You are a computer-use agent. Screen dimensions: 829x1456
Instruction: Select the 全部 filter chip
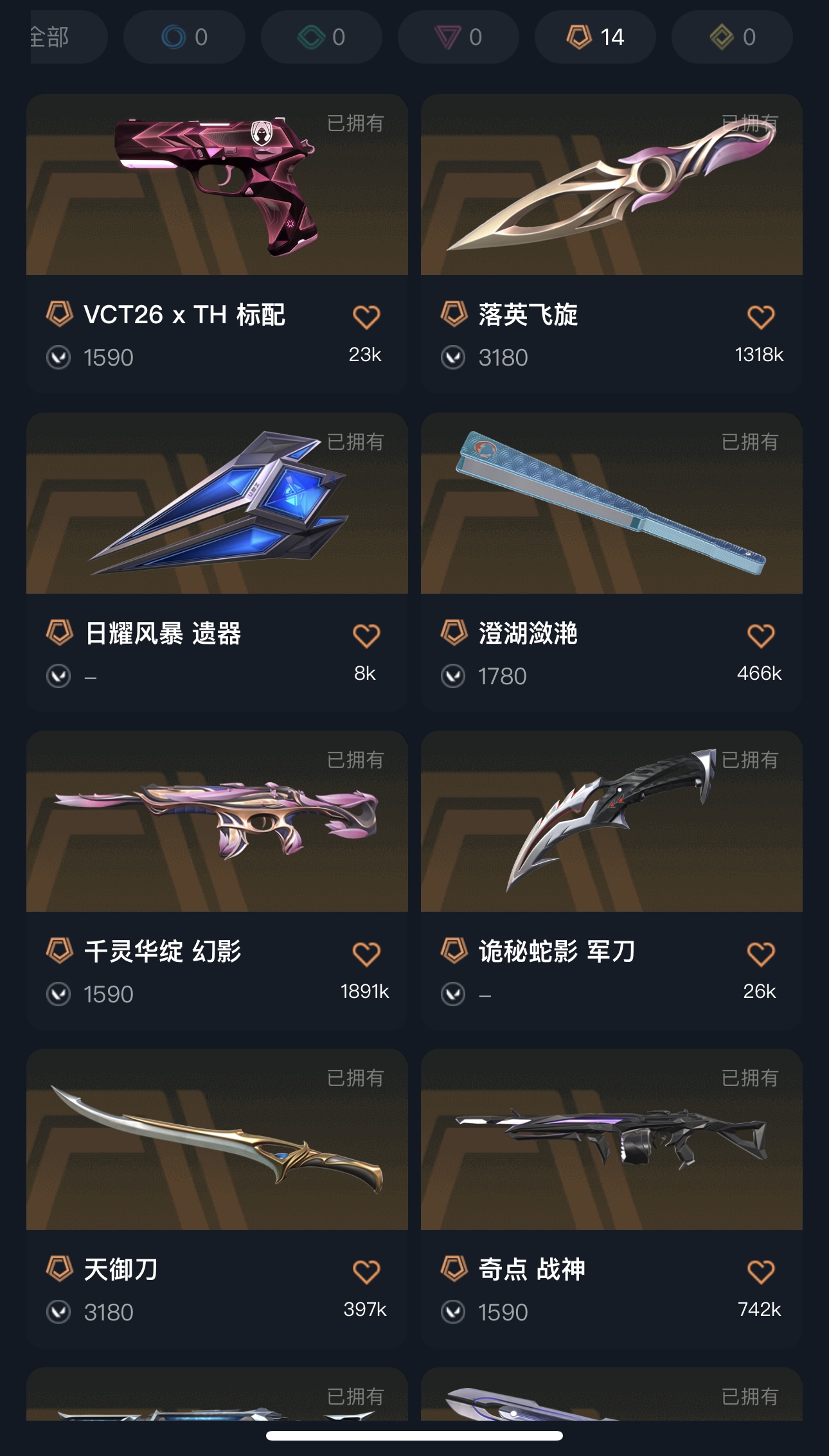68,37
